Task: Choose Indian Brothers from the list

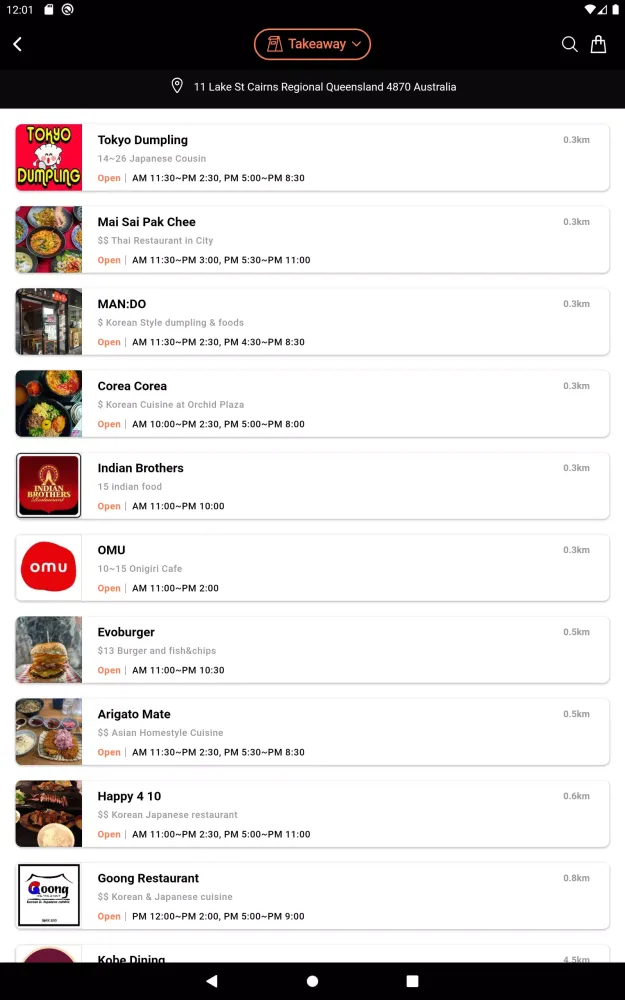Action: point(312,486)
